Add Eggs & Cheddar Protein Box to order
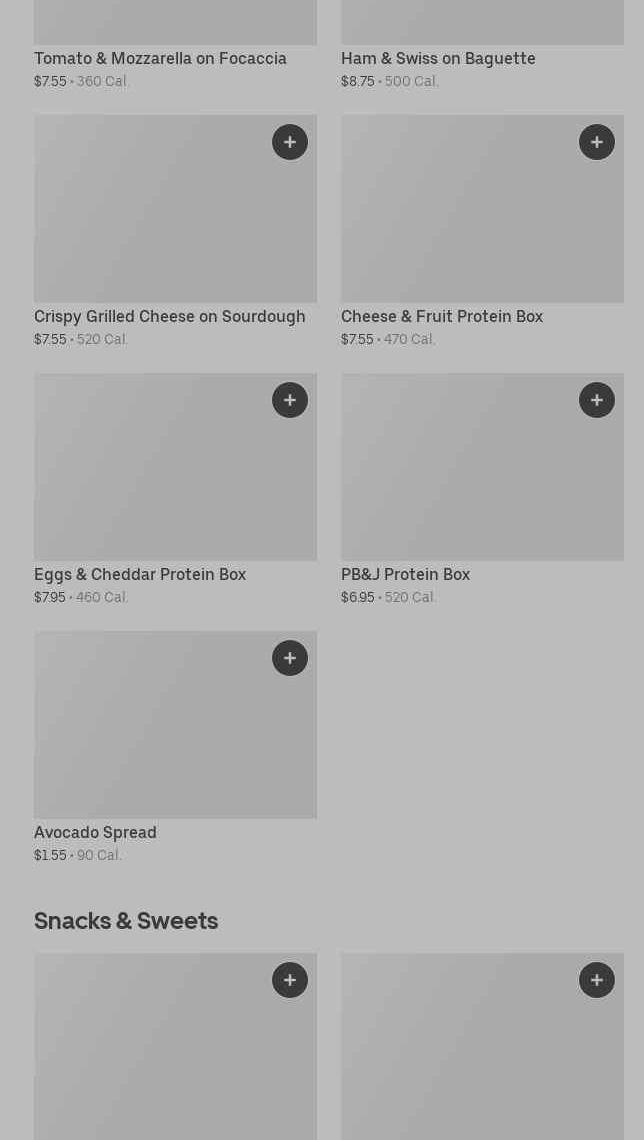This screenshot has height=1140, width=644. click(290, 400)
